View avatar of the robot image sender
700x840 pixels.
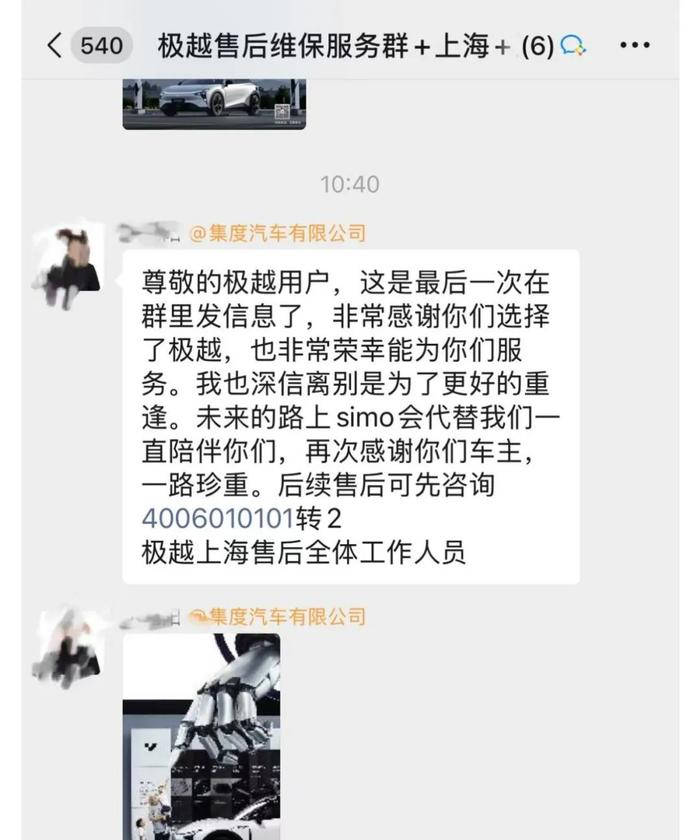click(x=68, y=645)
